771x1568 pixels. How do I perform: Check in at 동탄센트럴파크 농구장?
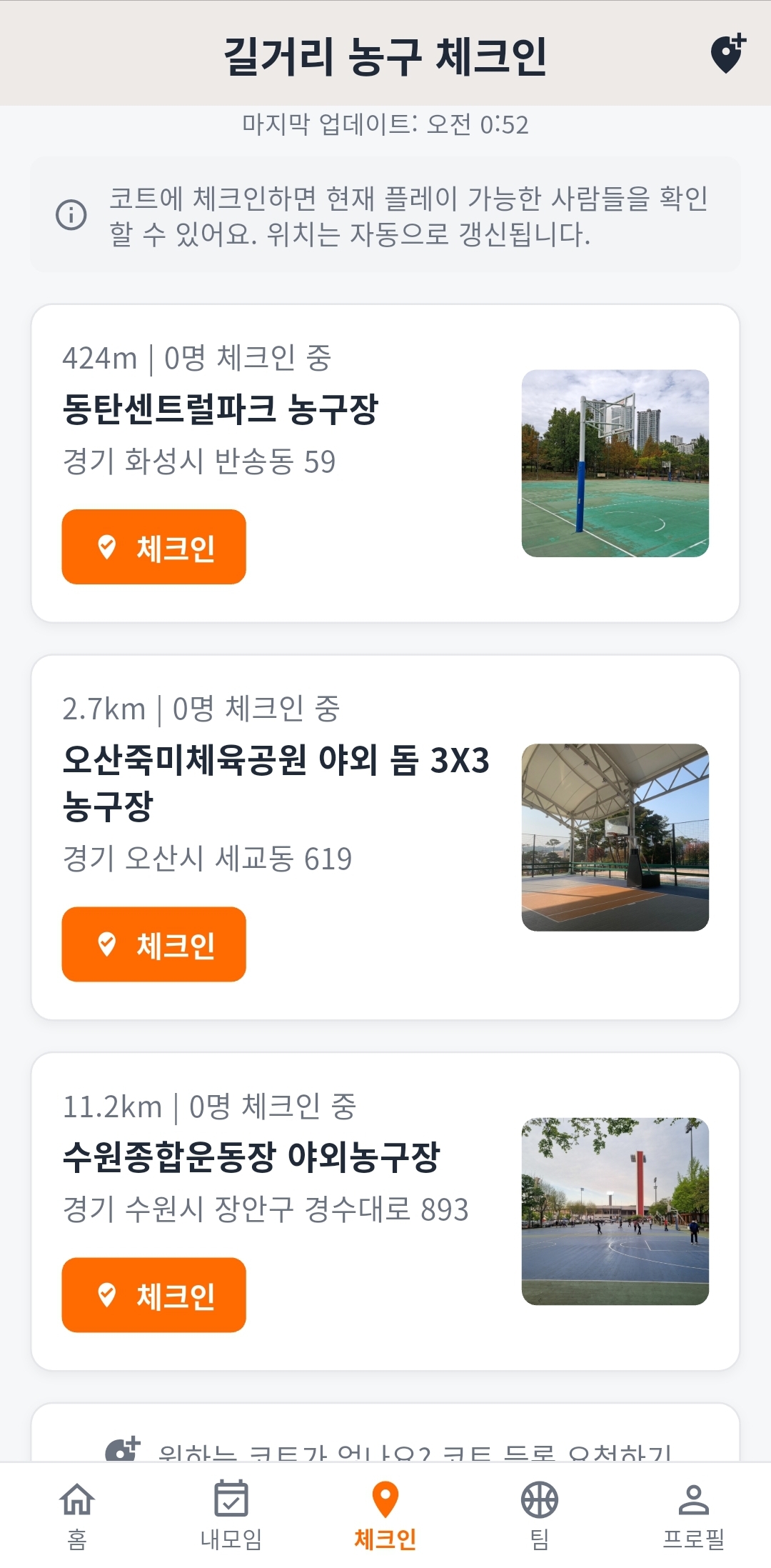coord(153,547)
